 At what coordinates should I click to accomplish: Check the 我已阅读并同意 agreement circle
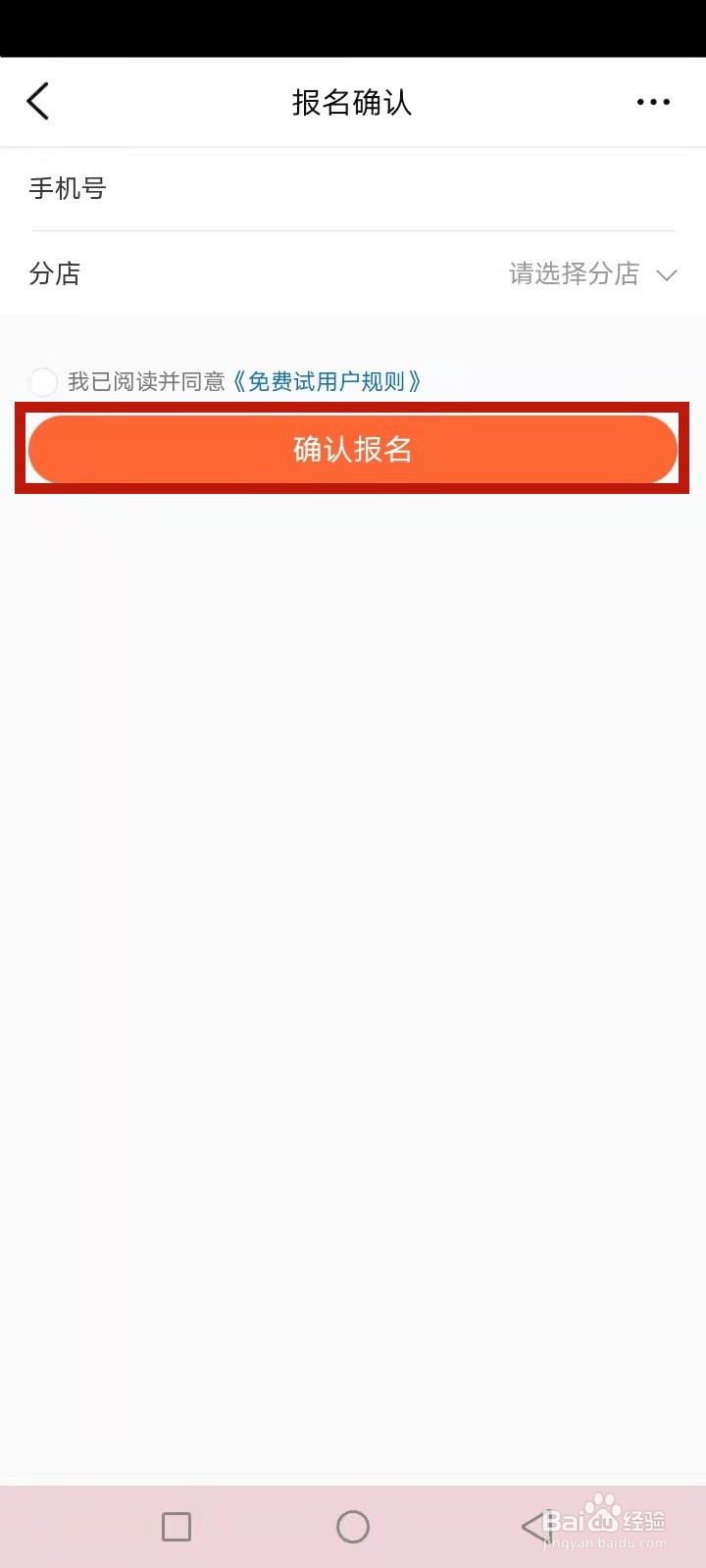(43, 381)
